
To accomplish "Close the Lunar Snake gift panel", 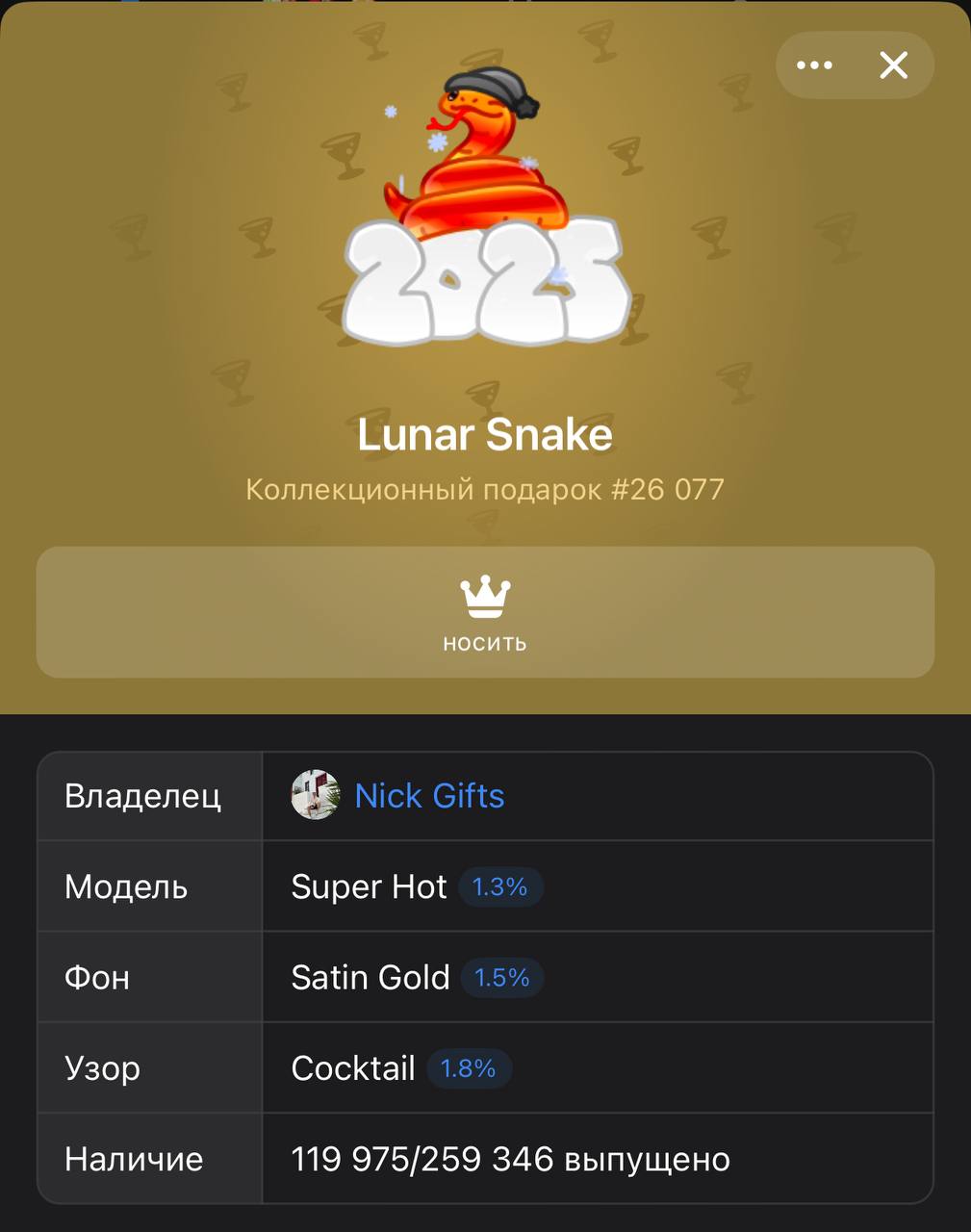I will click(894, 65).
